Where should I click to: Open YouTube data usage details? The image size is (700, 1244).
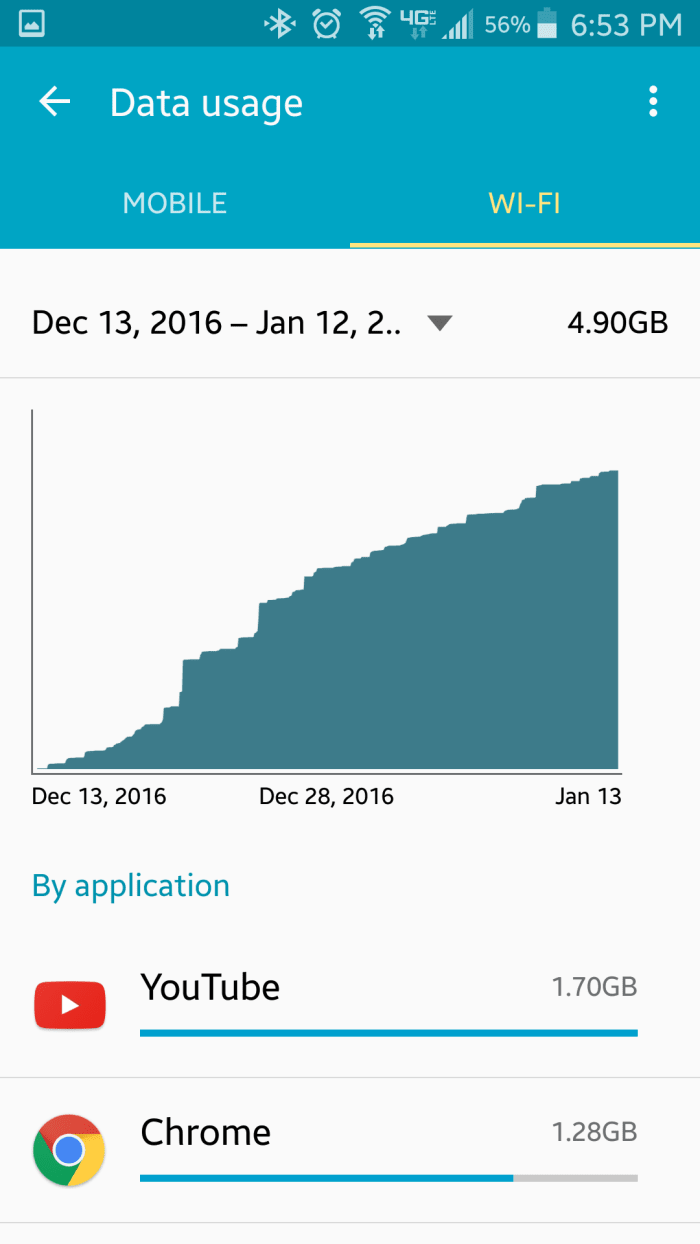pos(350,1003)
